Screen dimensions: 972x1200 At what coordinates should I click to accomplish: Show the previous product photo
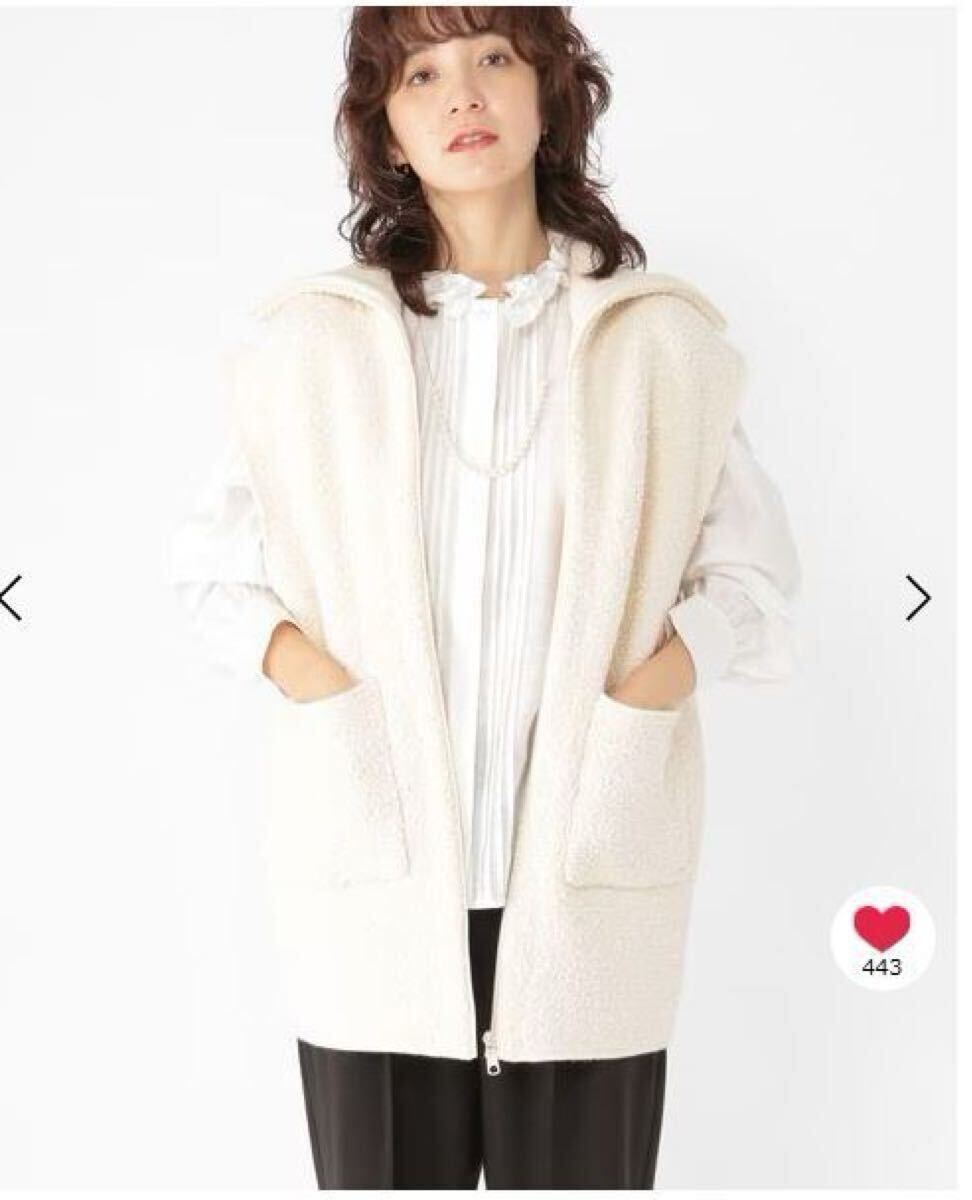coord(12,598)
